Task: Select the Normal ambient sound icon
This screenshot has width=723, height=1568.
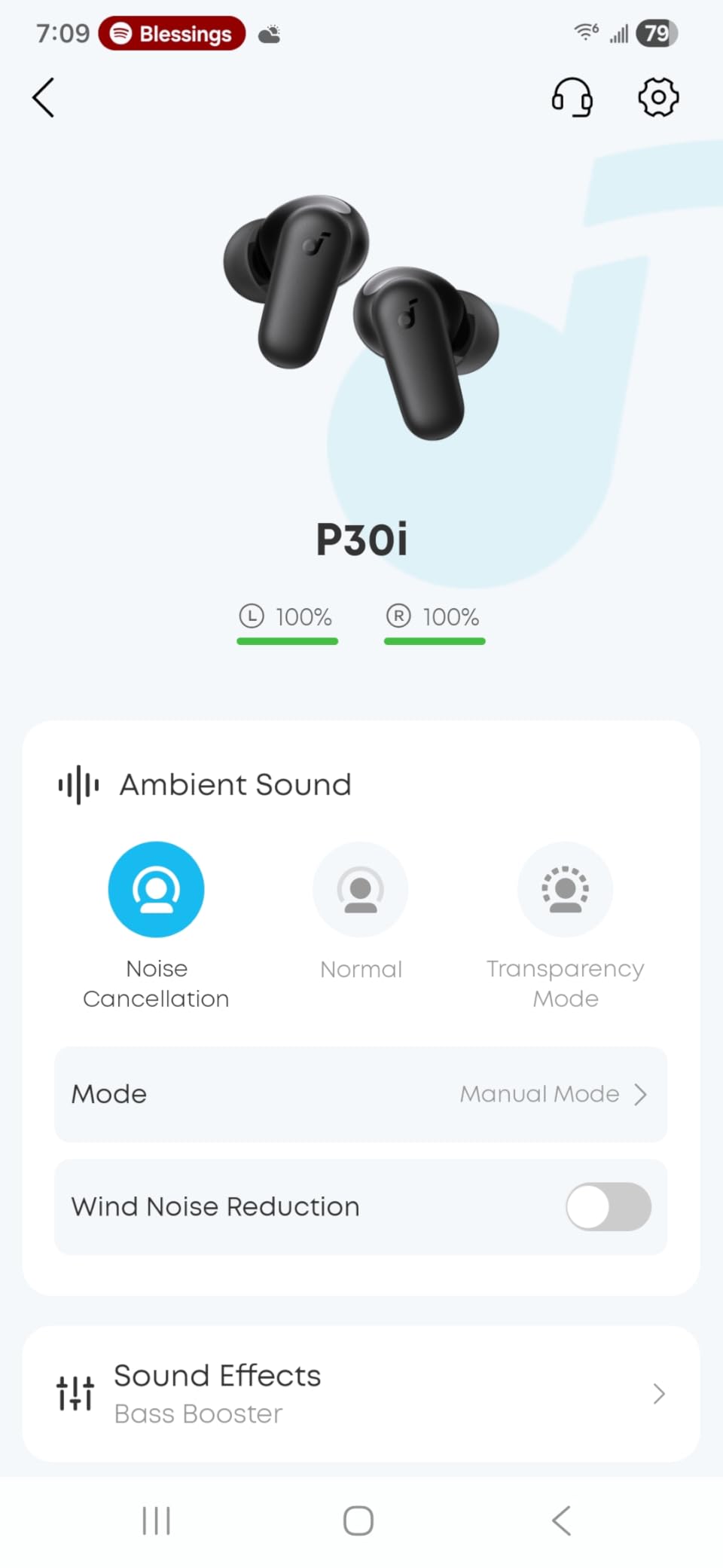Action: 361,889
